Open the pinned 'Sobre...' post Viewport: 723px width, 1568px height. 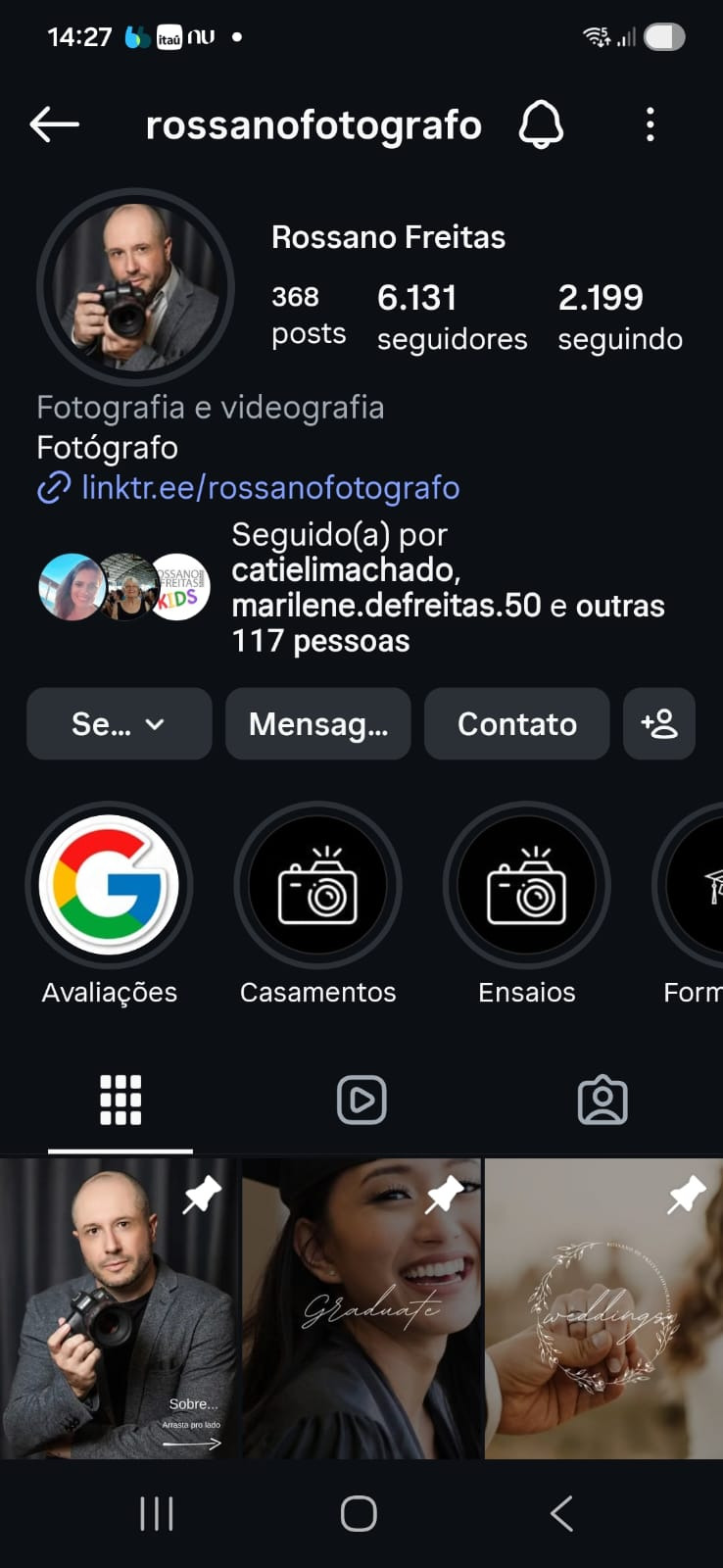click(x=119, y=1308)
